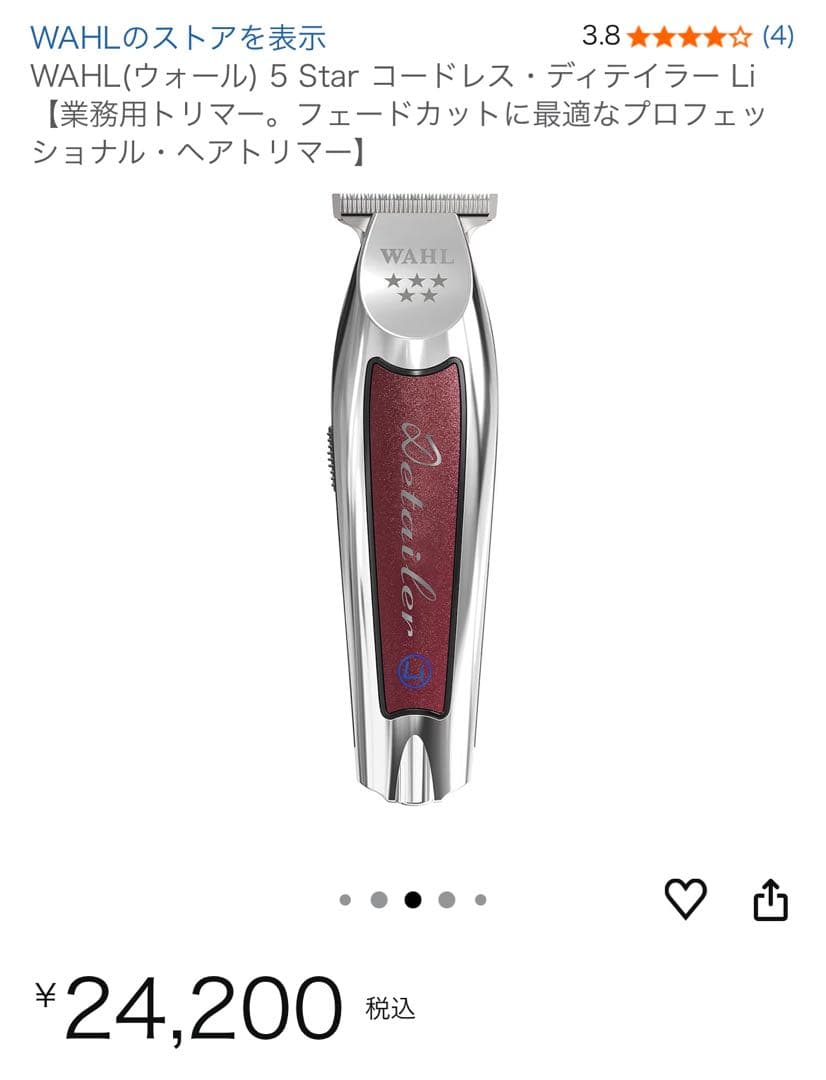Viewport: 826px width, 1080px height.
Task: Add this trimmer to the wish list
Action: pos(686,899)
